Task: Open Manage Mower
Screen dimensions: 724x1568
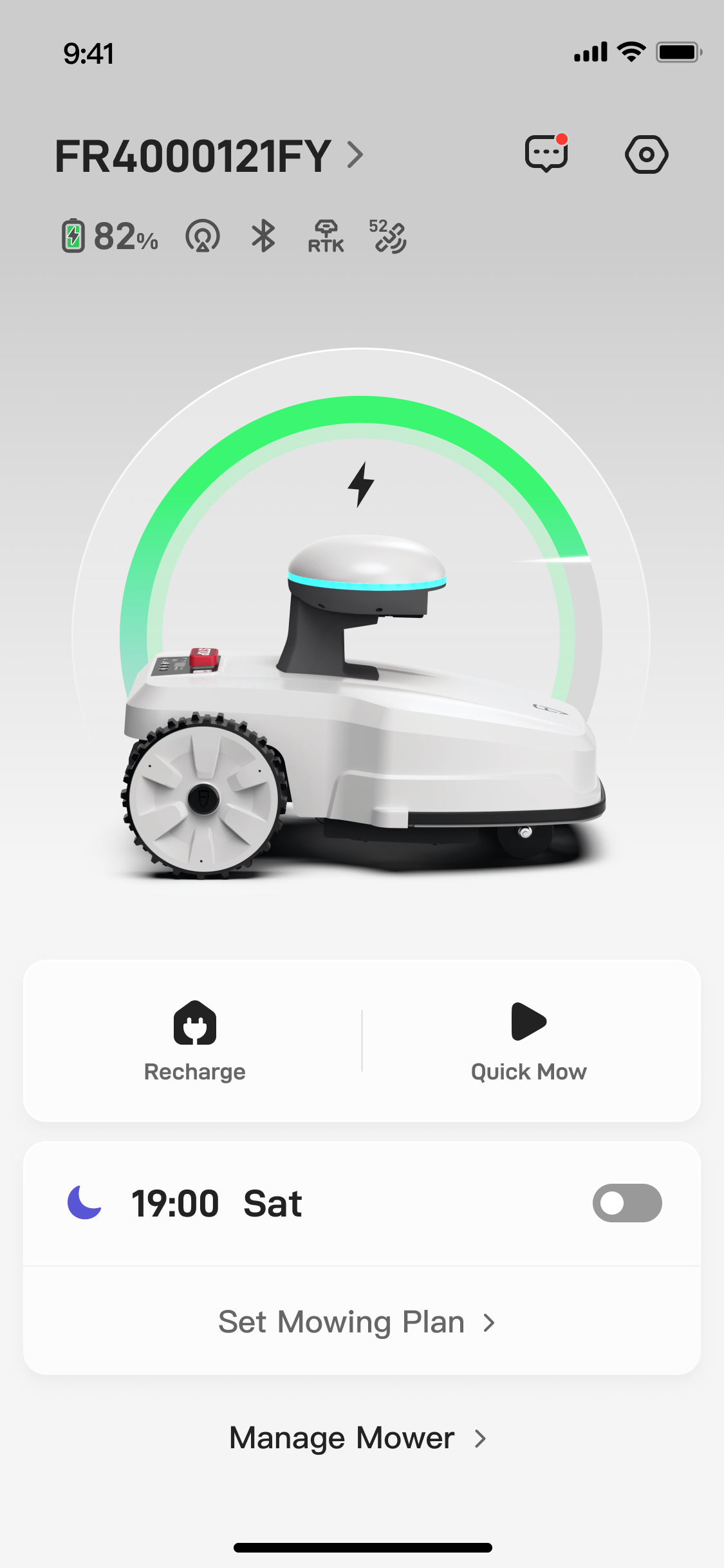Action: (x=357, y=1438)
